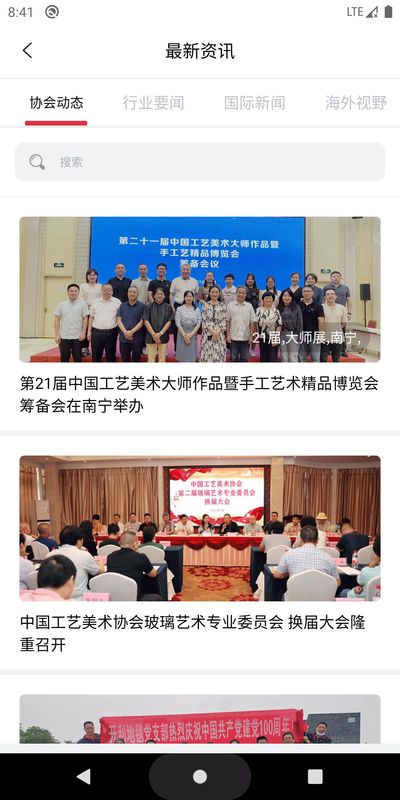The image size is (400, 800).
Task: Switch to the 国际新闻 tab
Action: [x=255, y=103]
